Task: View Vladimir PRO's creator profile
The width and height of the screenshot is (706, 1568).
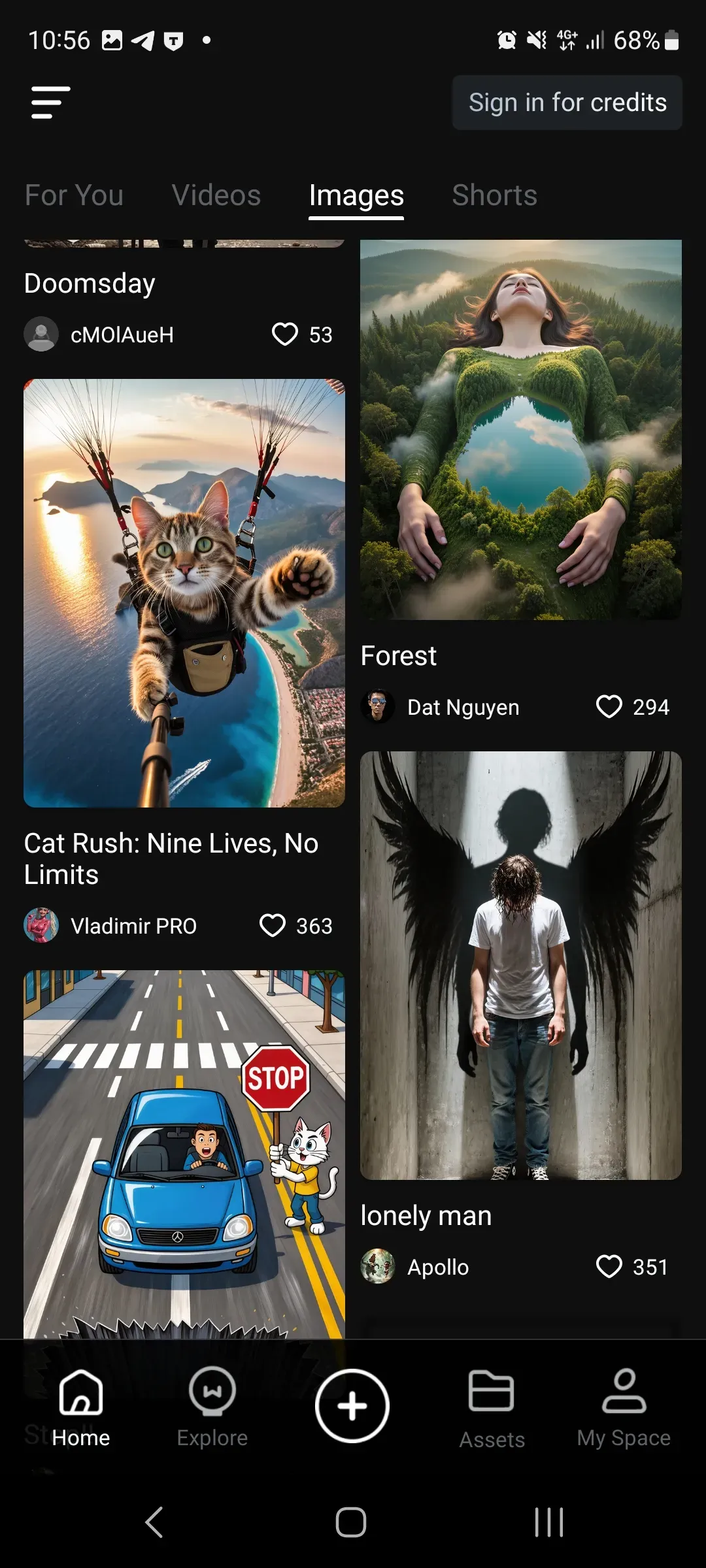Action: (41, 926)
